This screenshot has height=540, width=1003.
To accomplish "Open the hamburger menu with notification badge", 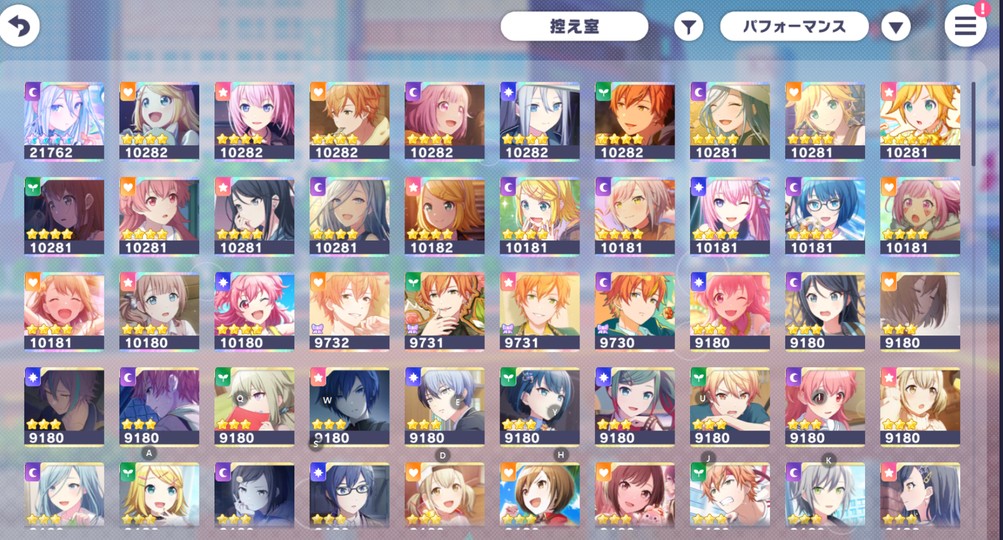I will (965, 27).
